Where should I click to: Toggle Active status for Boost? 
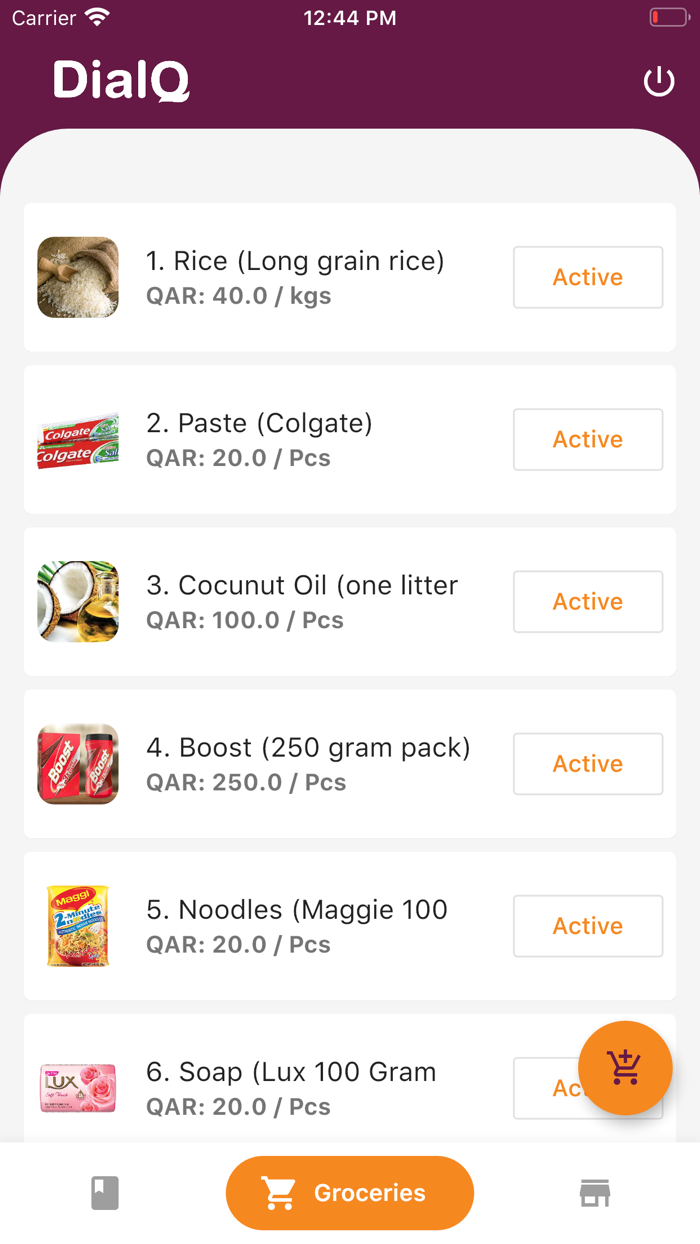pyautogui.click(x=588, y=763)
